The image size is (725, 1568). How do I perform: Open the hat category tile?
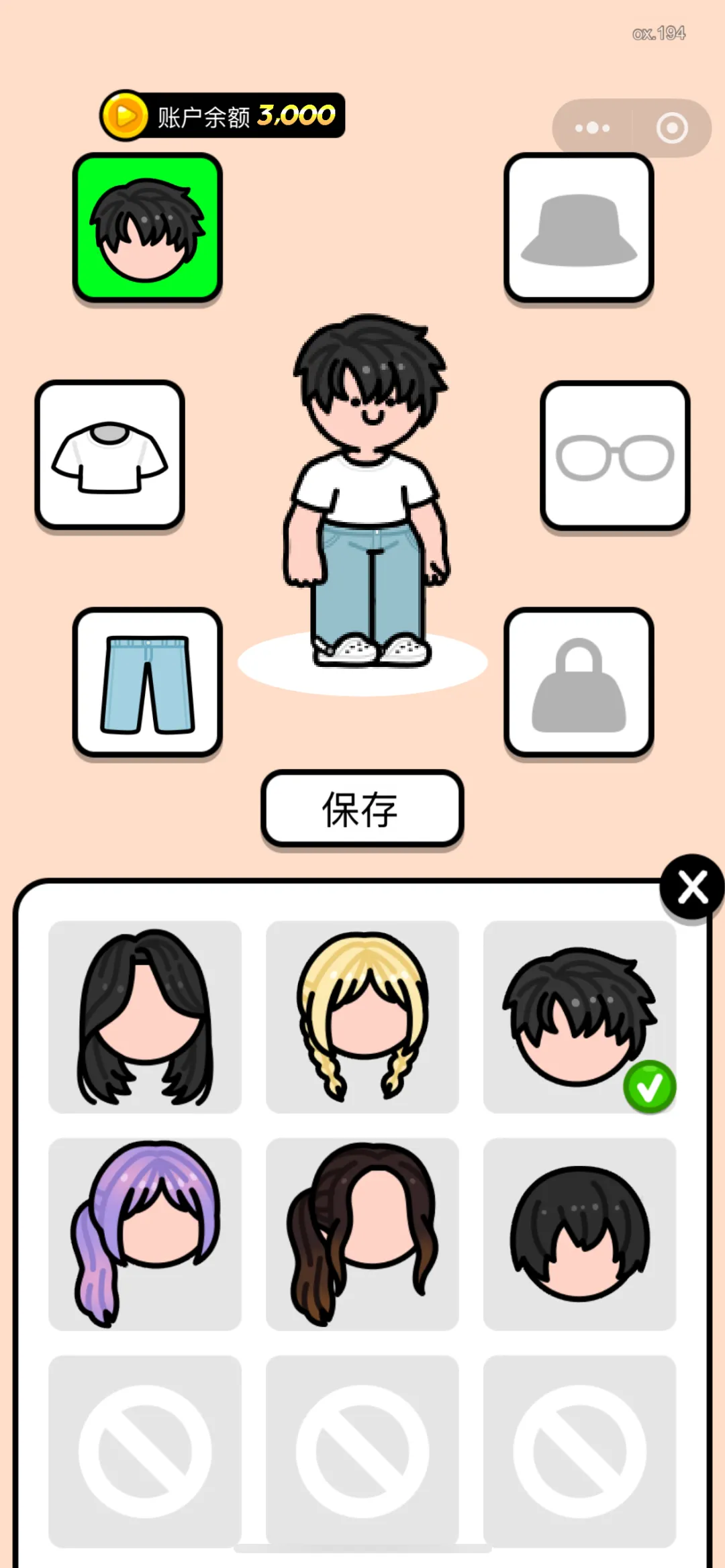click(x=579, y=227)
